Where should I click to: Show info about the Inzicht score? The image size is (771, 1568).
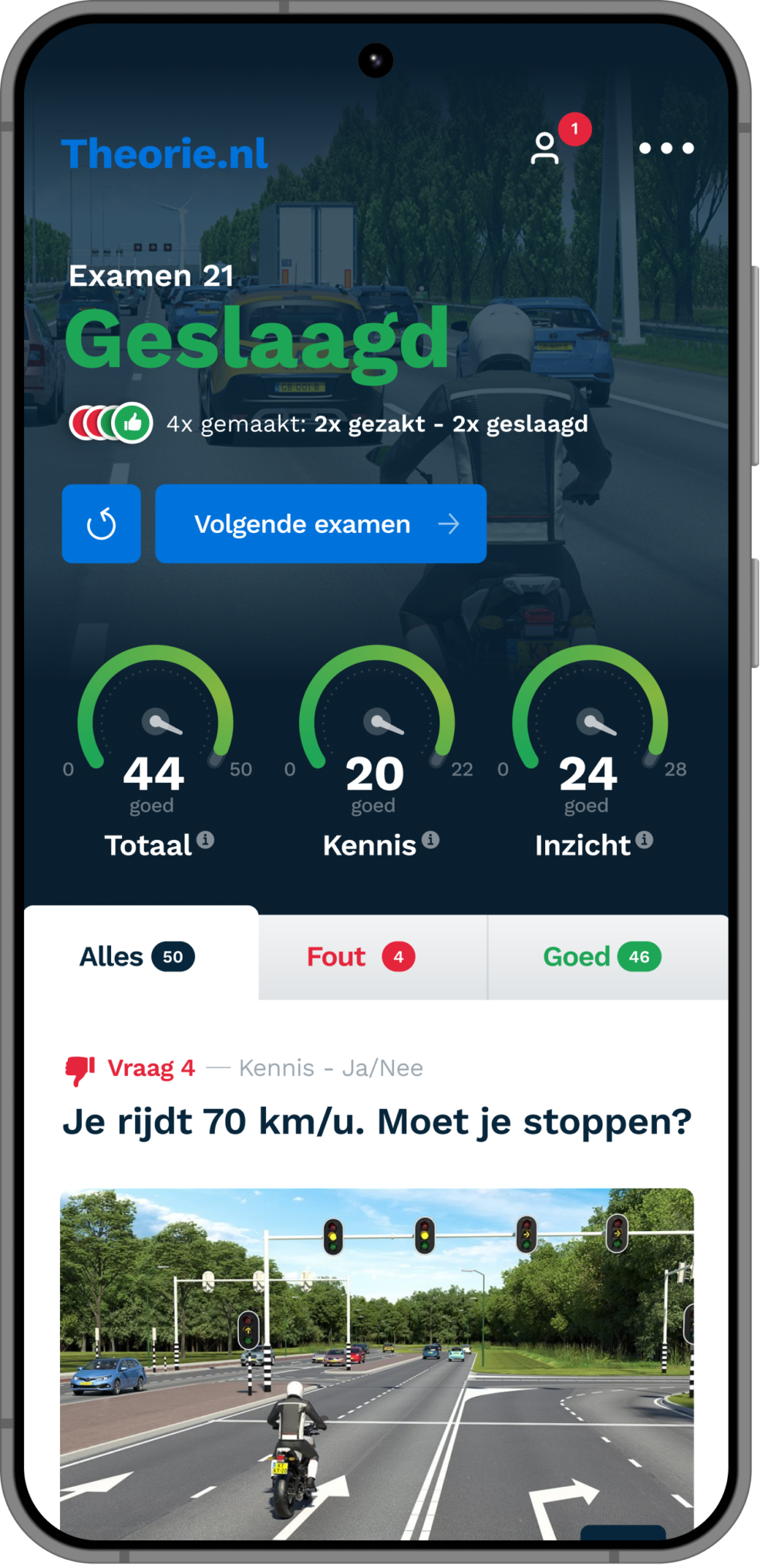tap(645, 840)
